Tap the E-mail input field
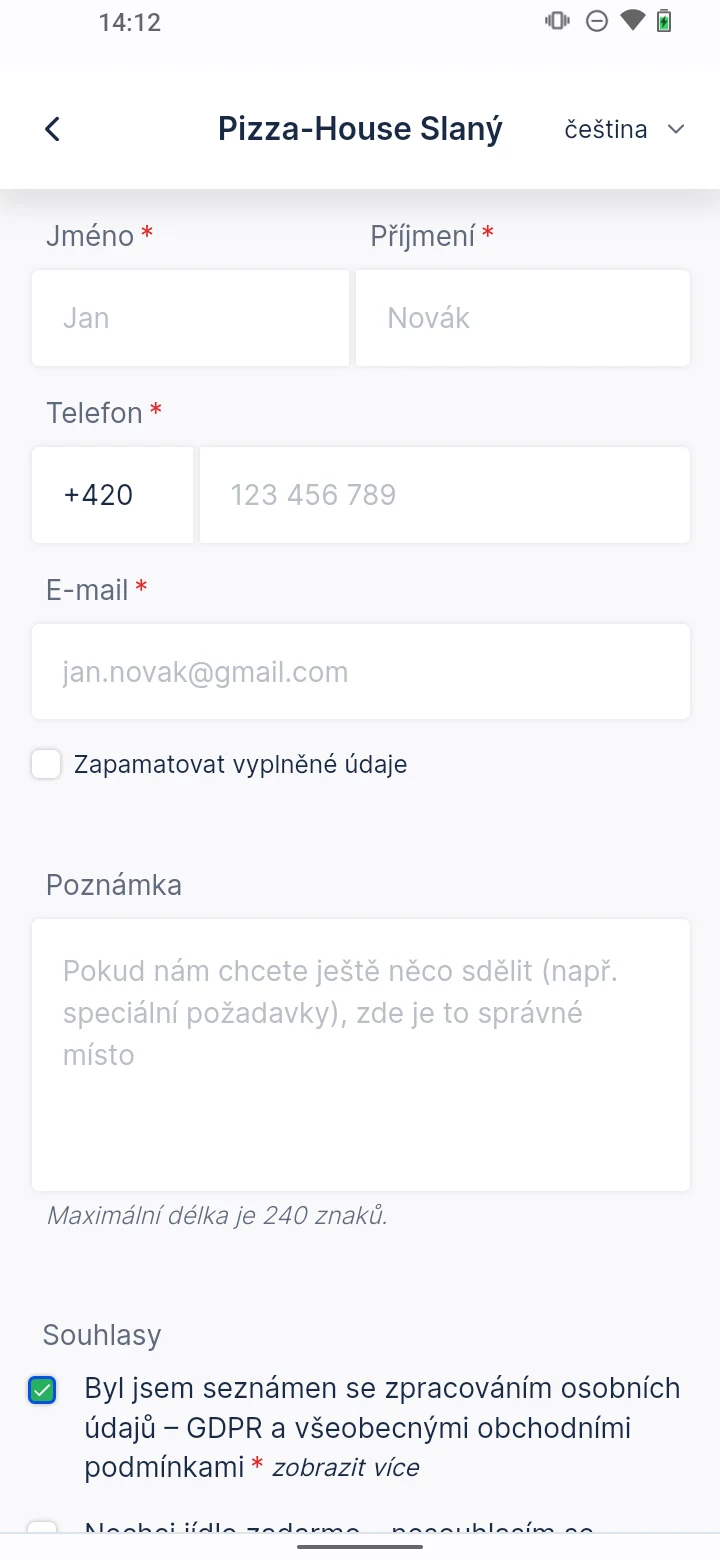Viewport: 720px width, 1560px height. (361, 672)
